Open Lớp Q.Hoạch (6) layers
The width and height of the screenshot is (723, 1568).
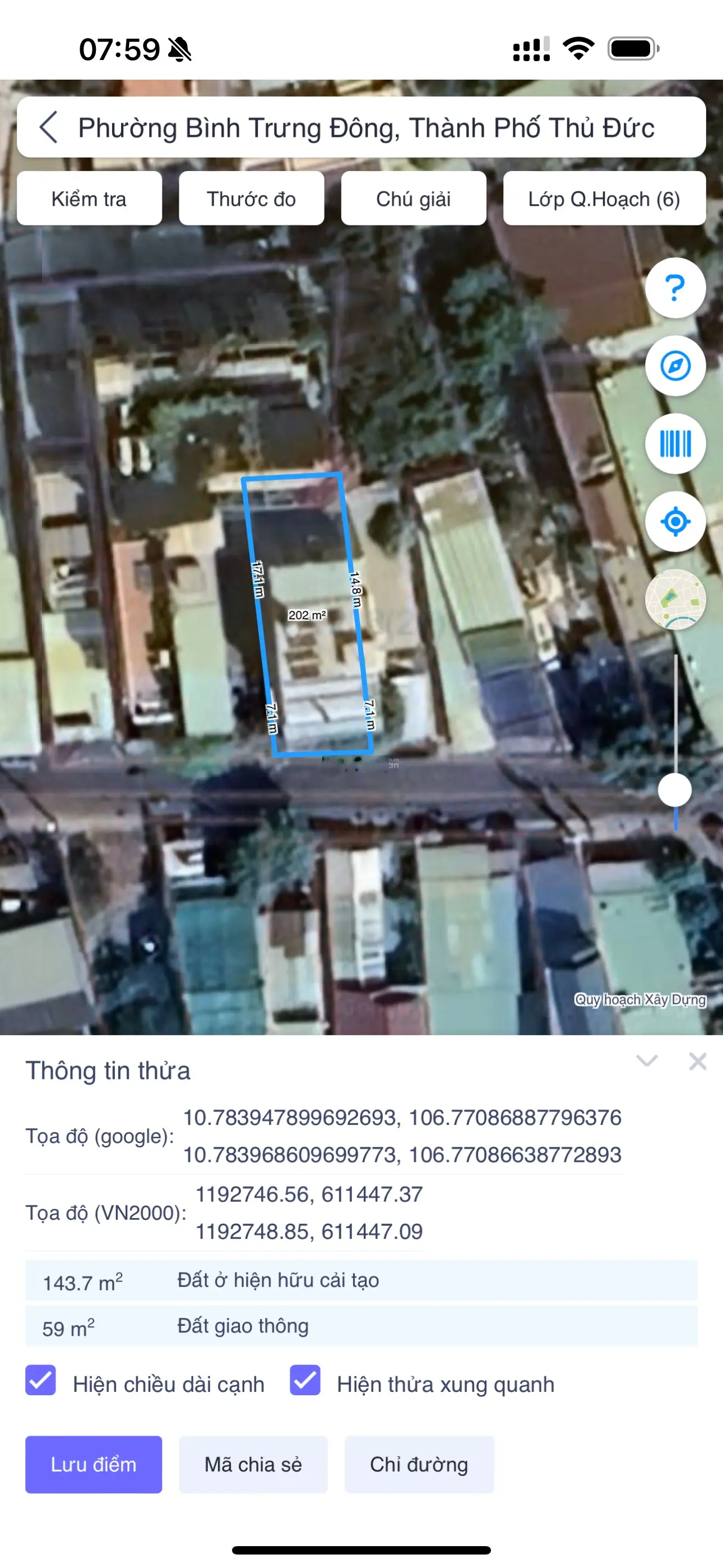(x=604, y=199)
